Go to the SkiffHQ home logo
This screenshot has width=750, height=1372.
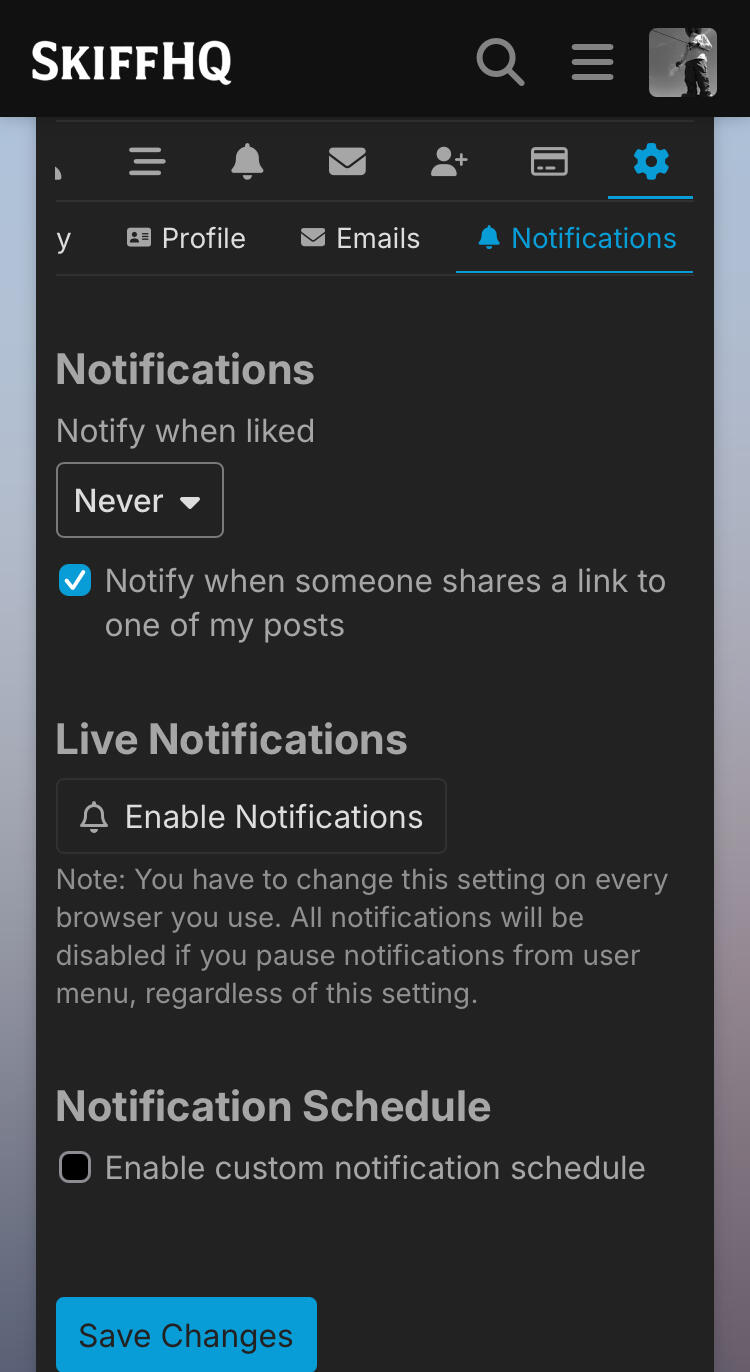click(x=131, y=62)
